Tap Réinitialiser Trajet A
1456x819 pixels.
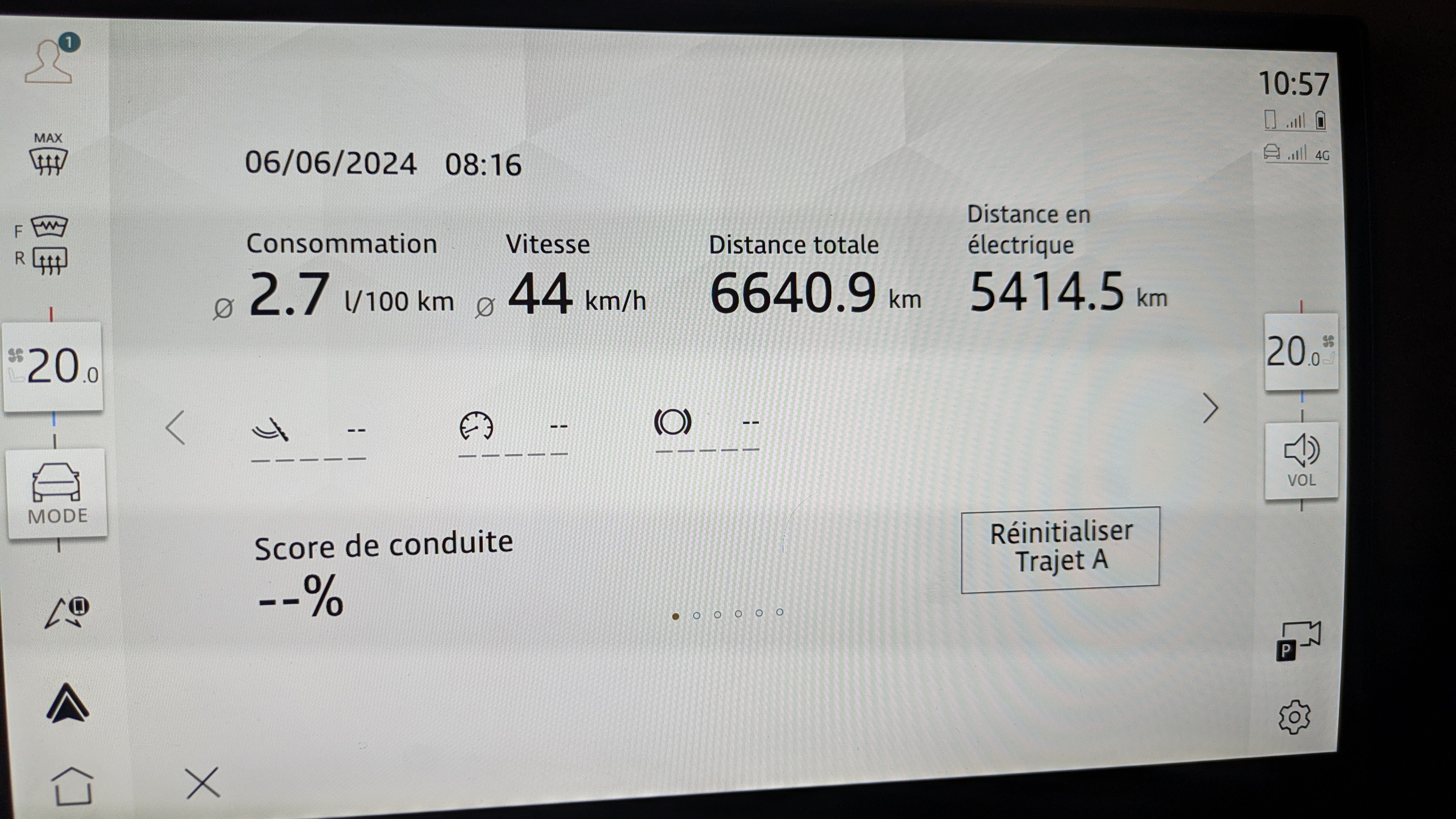click(1060, 549)
